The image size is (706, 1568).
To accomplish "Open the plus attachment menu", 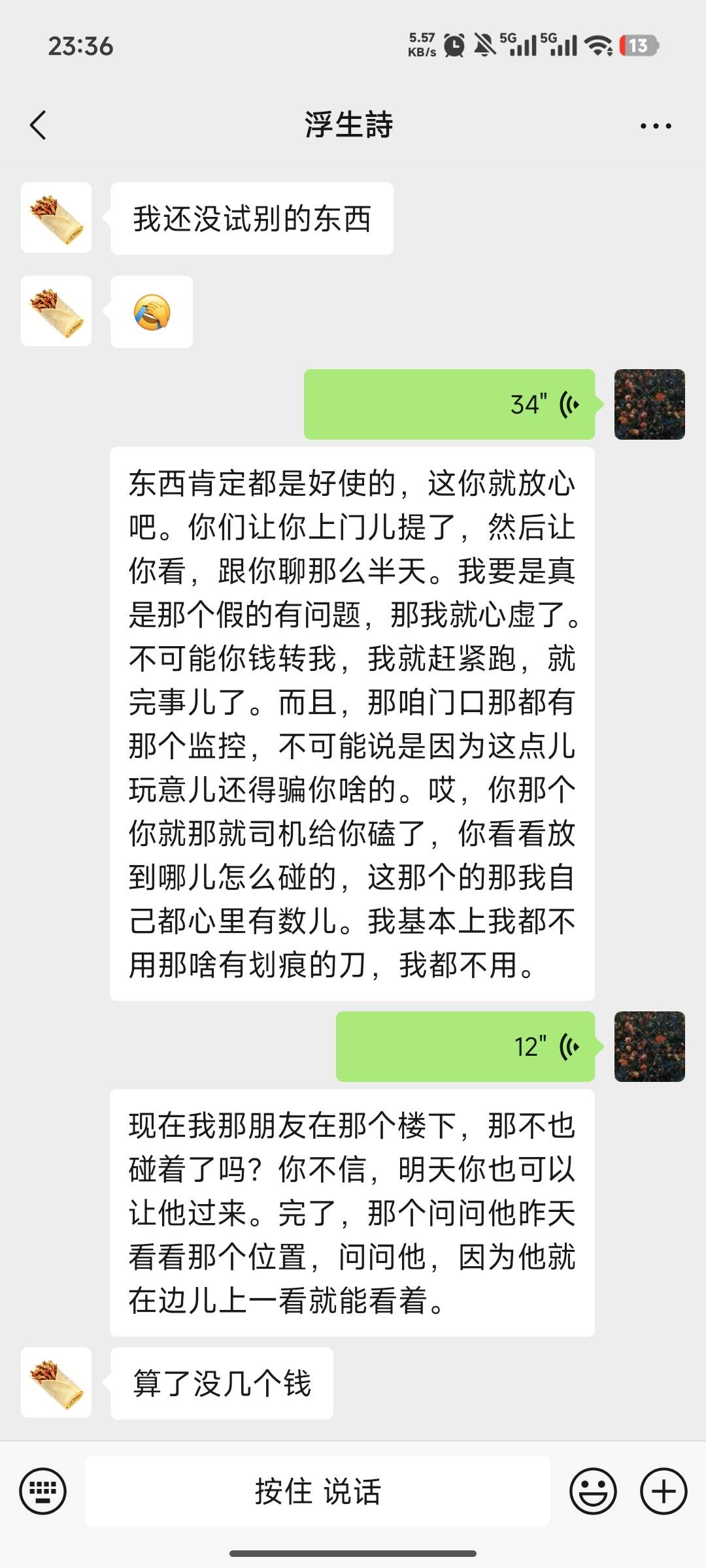I will coord(664,1491).
